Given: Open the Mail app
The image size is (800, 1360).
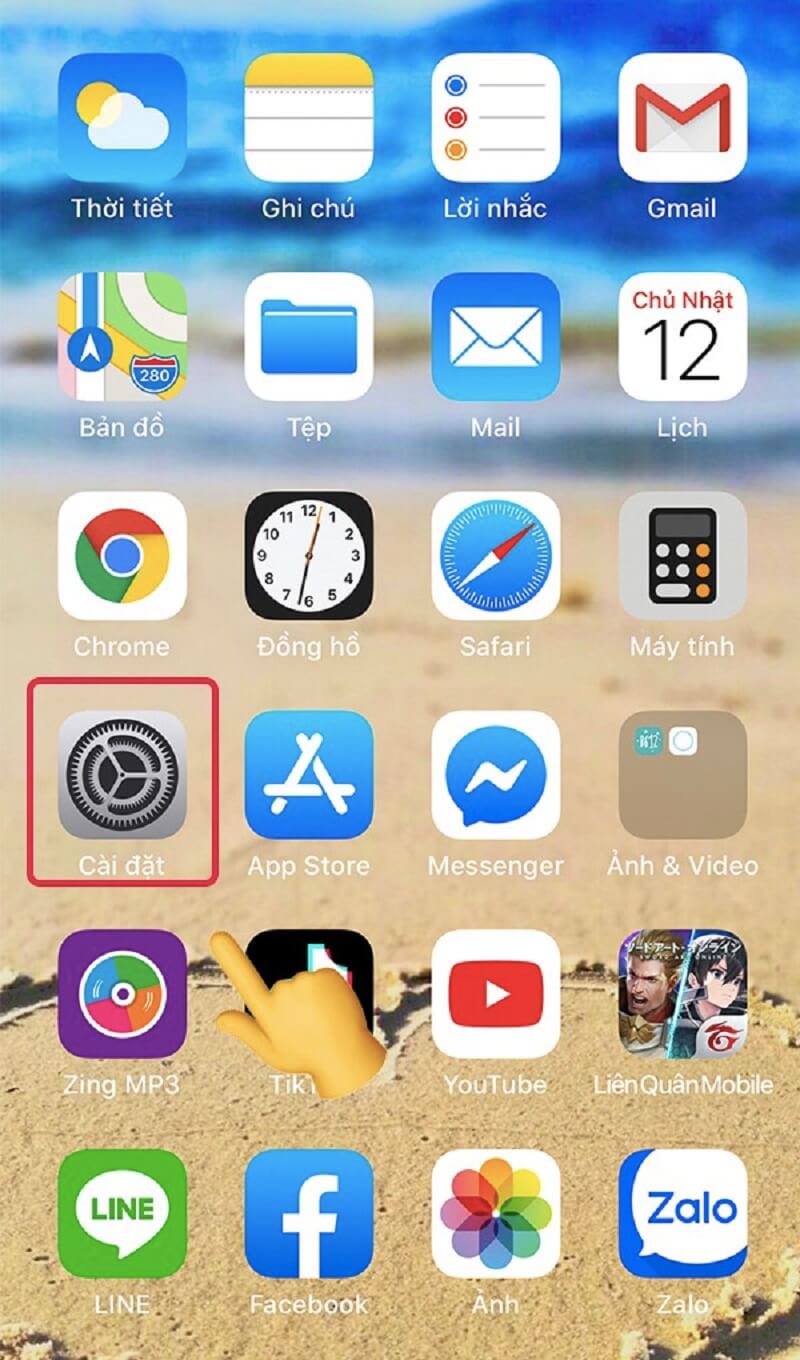Looking at the screenshot, I should pyautogui.click(x=495, y=336).
